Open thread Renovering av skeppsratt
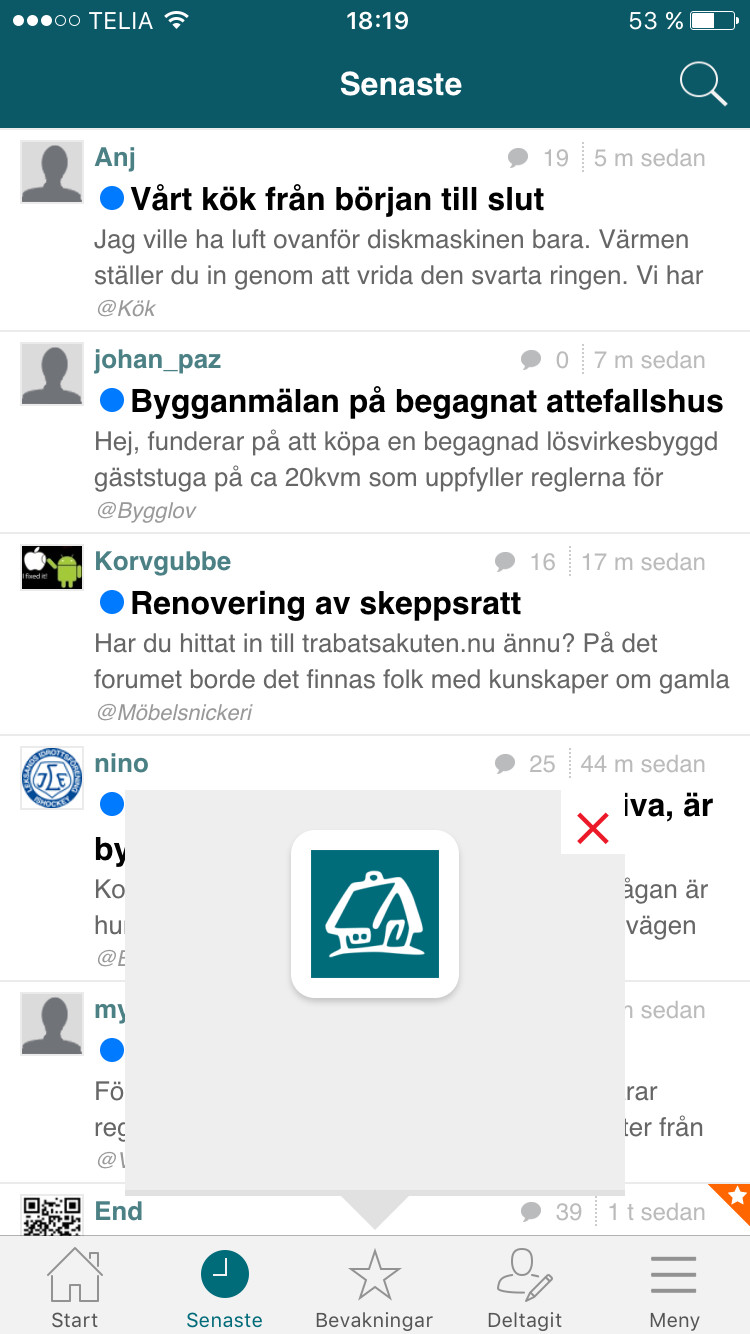This screenshot has height=1334, width=750. pyautogui.click(x=325, y=603)
